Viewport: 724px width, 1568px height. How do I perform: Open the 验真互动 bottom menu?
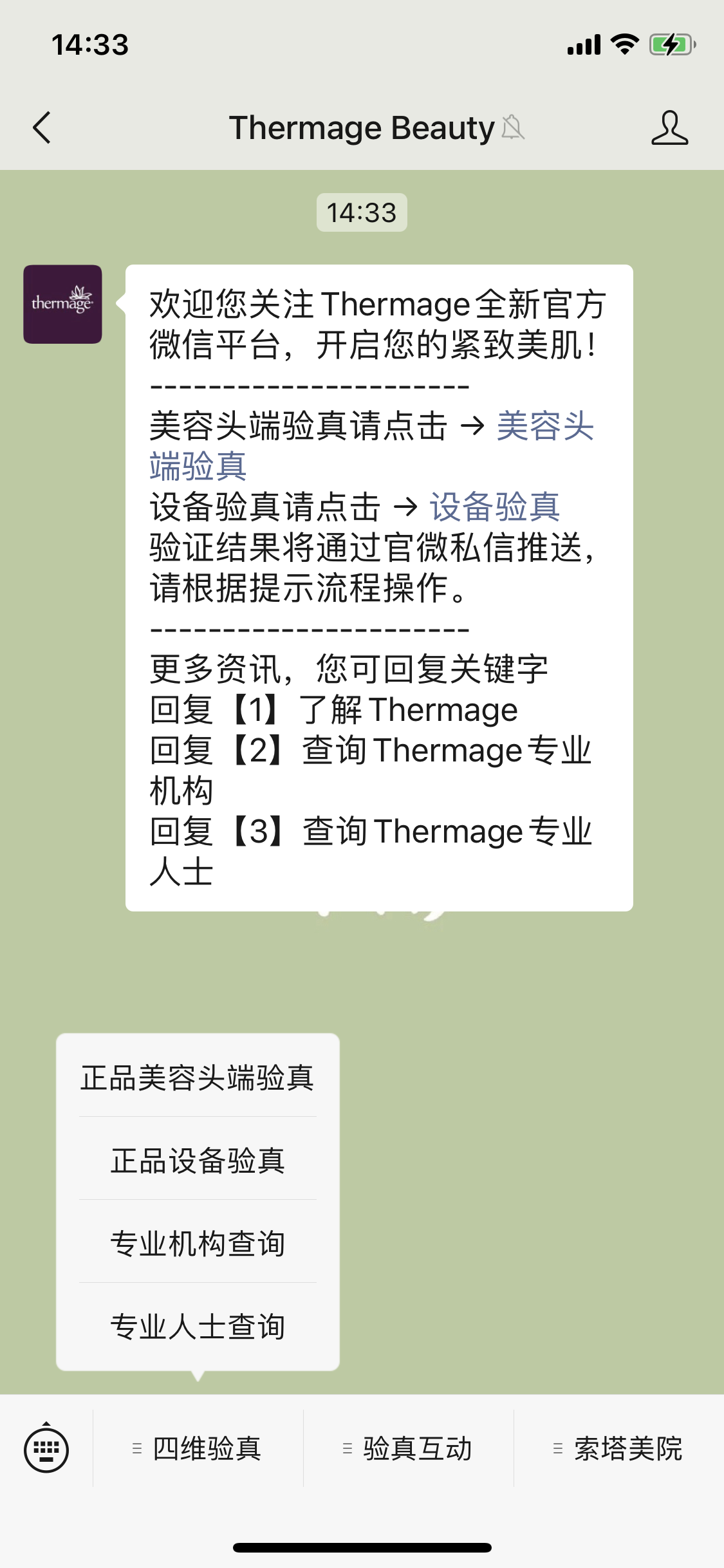(408, 1449)
